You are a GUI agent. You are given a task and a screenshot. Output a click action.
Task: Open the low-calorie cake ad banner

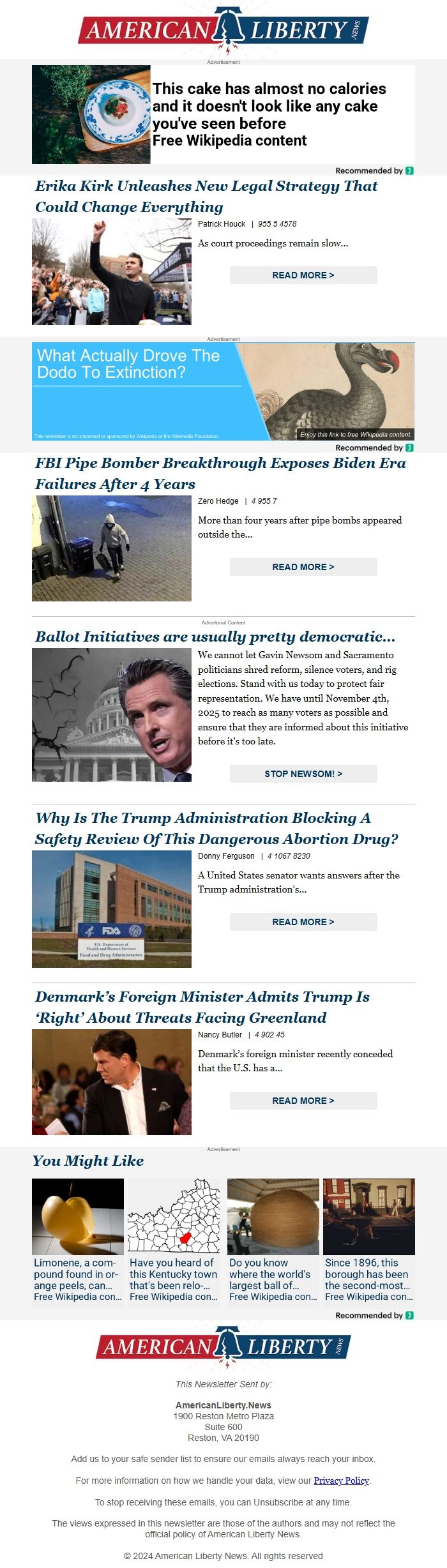(x=223, y=114)
